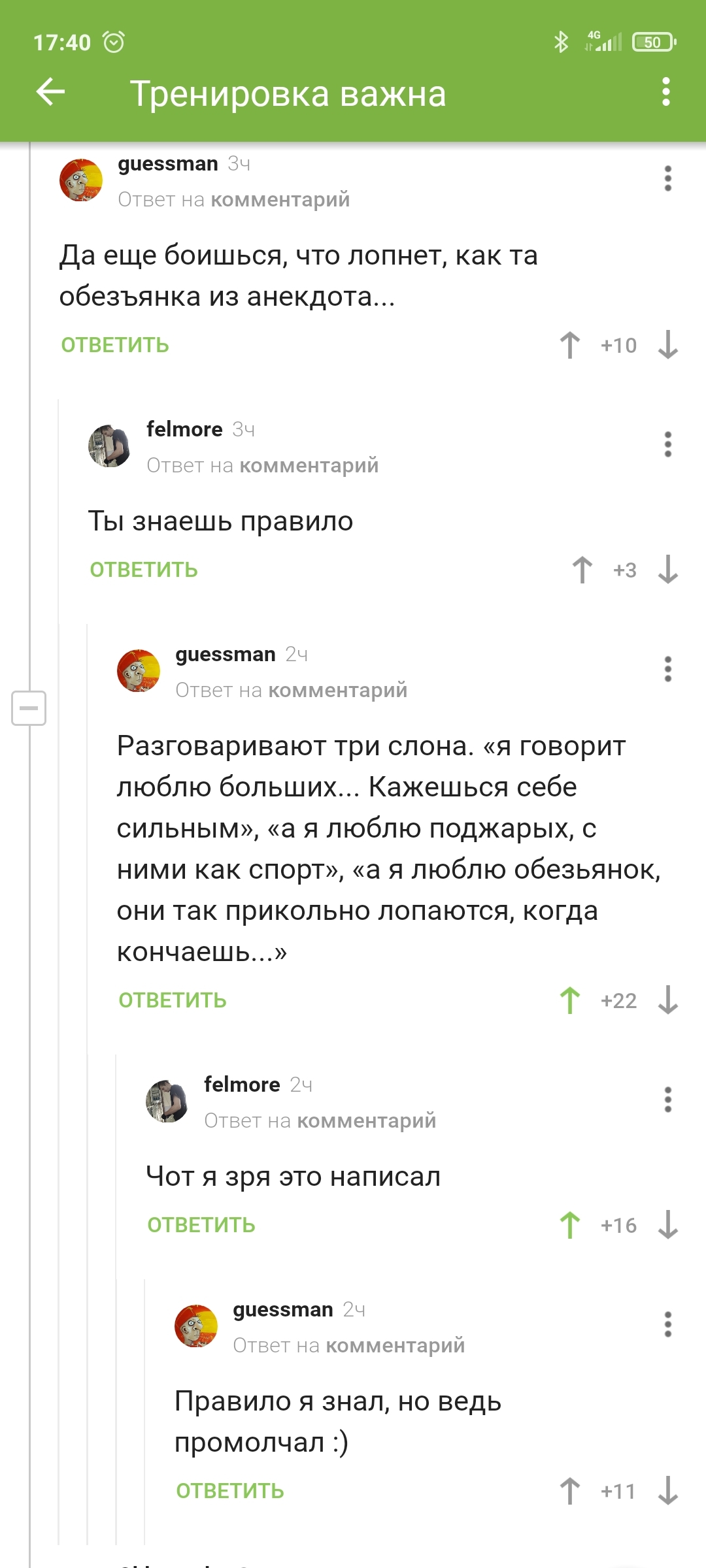Upvote guessman's comment rated +11
Screen dimensions: 706x1568
570,1492
